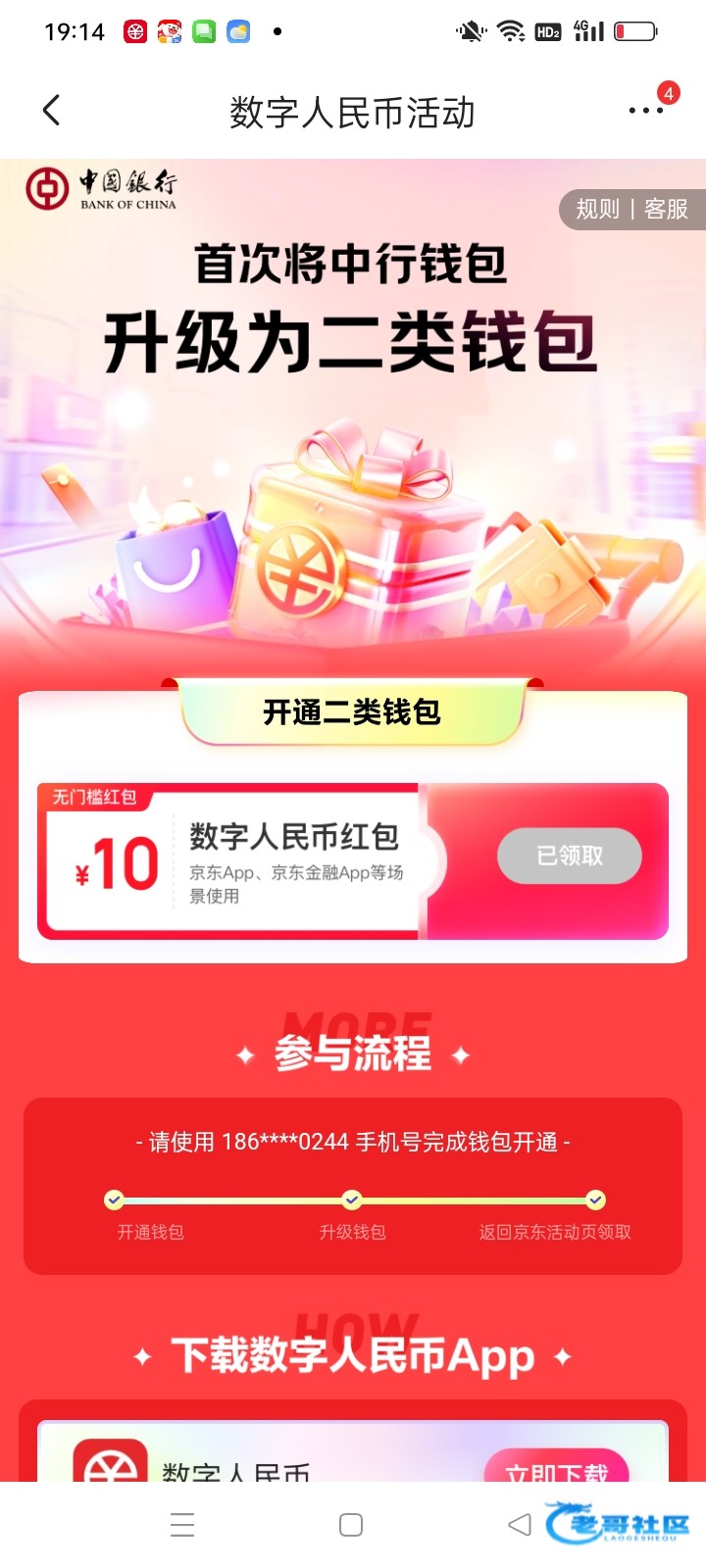The width and height of the screenshot is (706, 1568).
Task: Open the system recent apps menu
Action: pos(182,1525)
